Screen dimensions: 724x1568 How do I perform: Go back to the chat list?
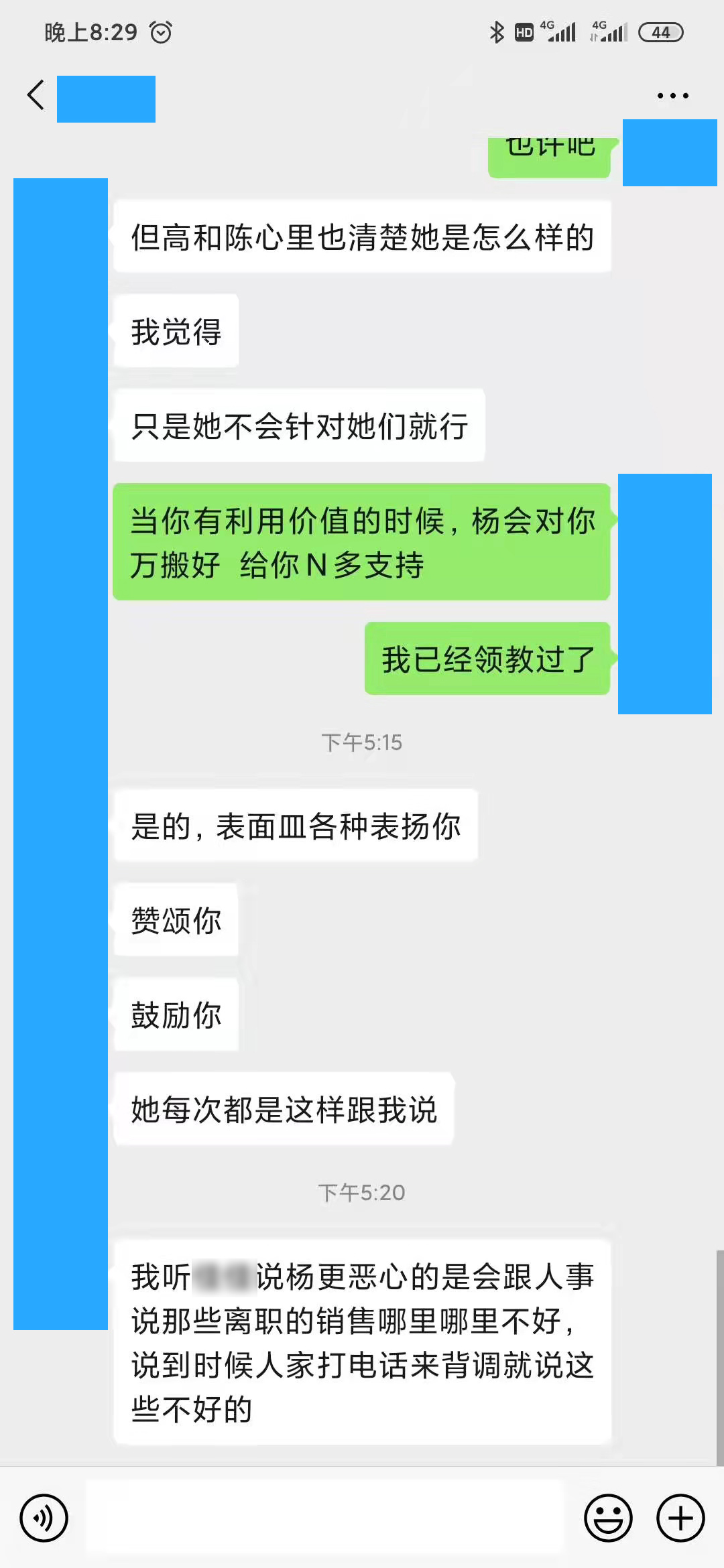36,94
